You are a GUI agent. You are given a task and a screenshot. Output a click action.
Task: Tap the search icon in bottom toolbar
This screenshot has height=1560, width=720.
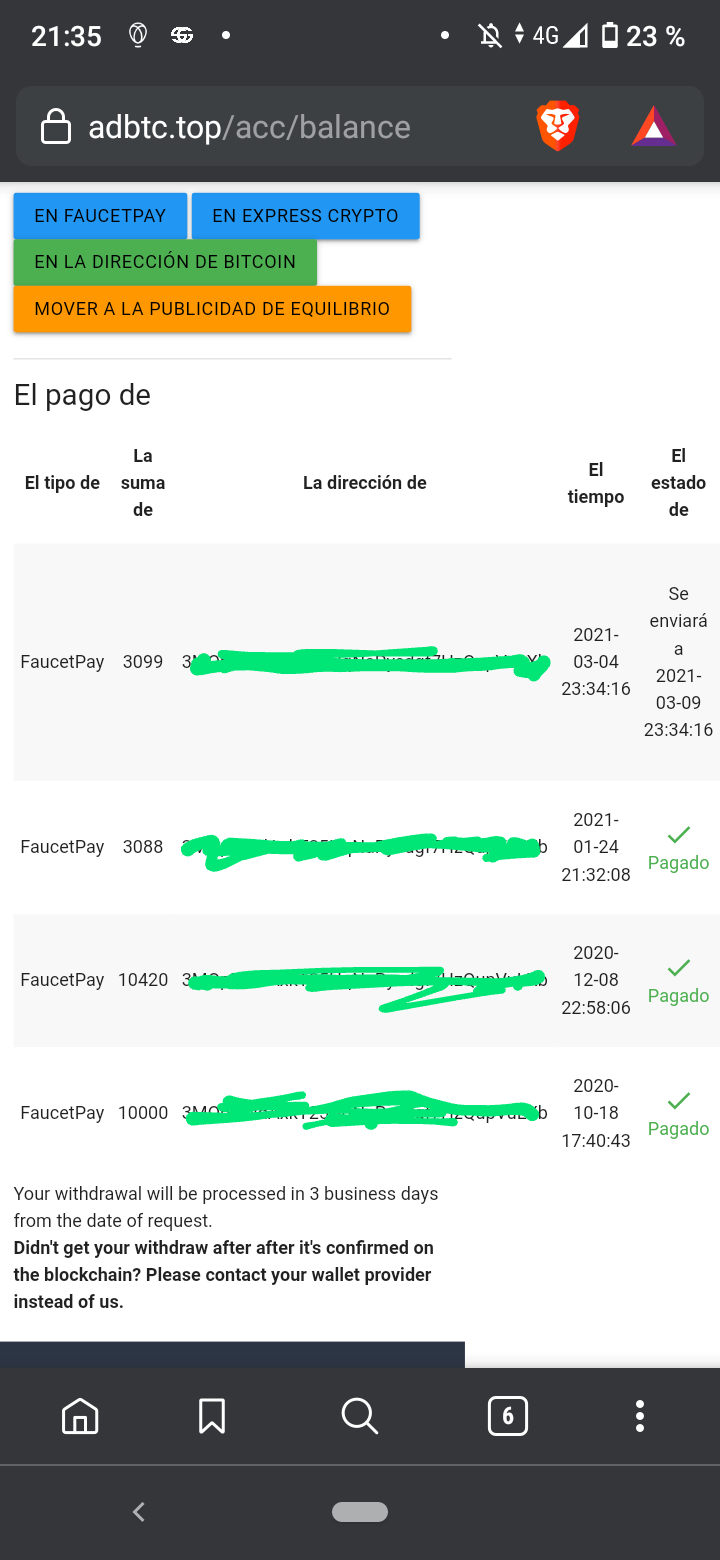359,1416
